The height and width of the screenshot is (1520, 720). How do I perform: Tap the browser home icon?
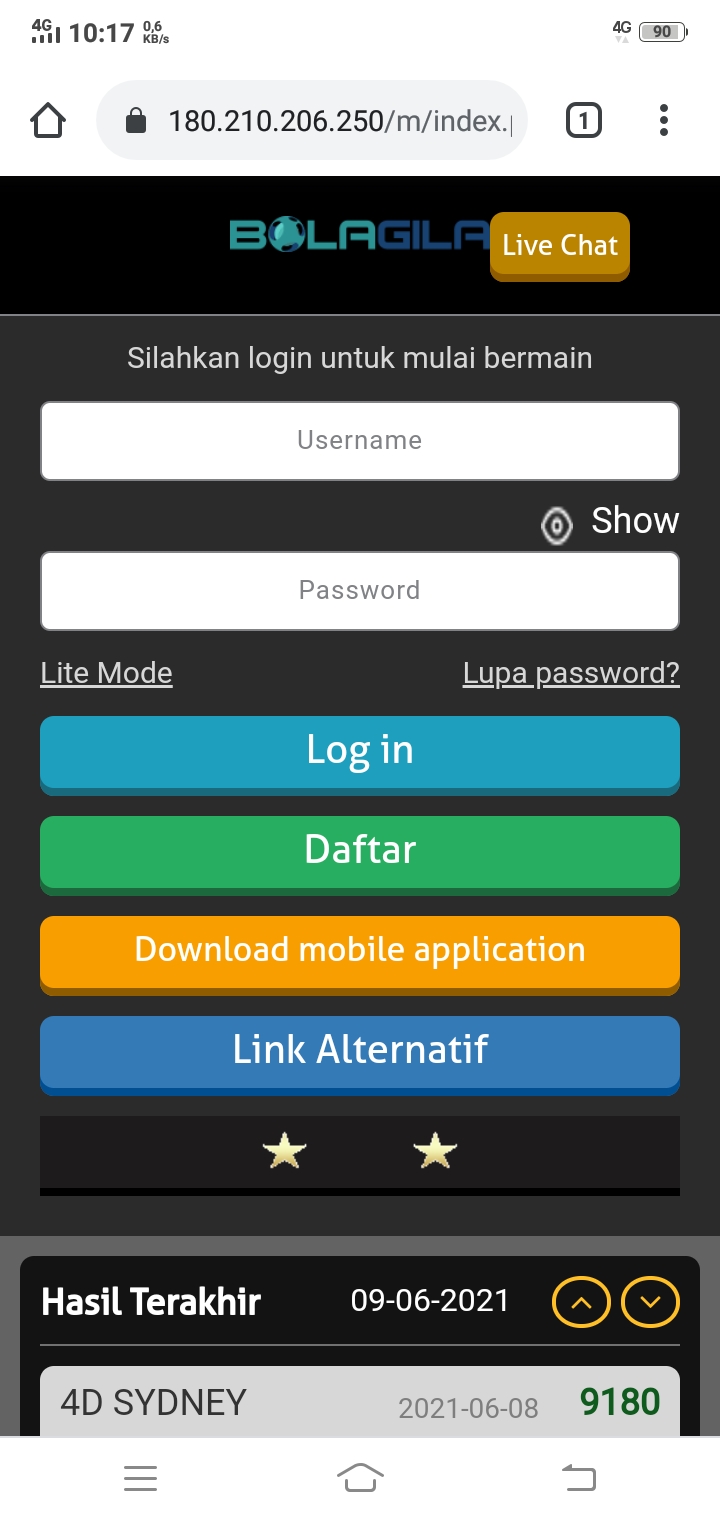(x=48, y=121)
